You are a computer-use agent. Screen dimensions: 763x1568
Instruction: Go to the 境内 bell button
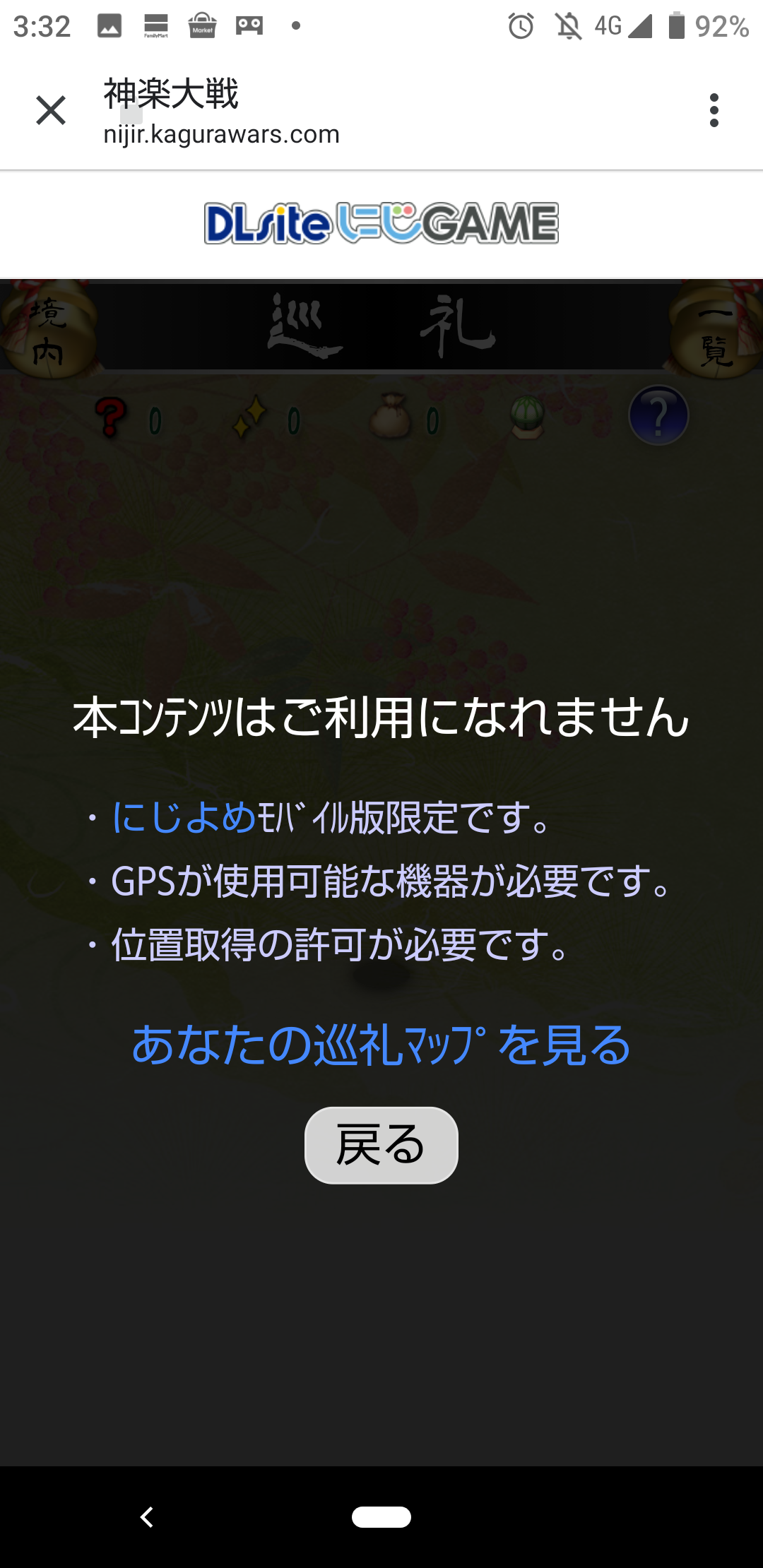48,331
